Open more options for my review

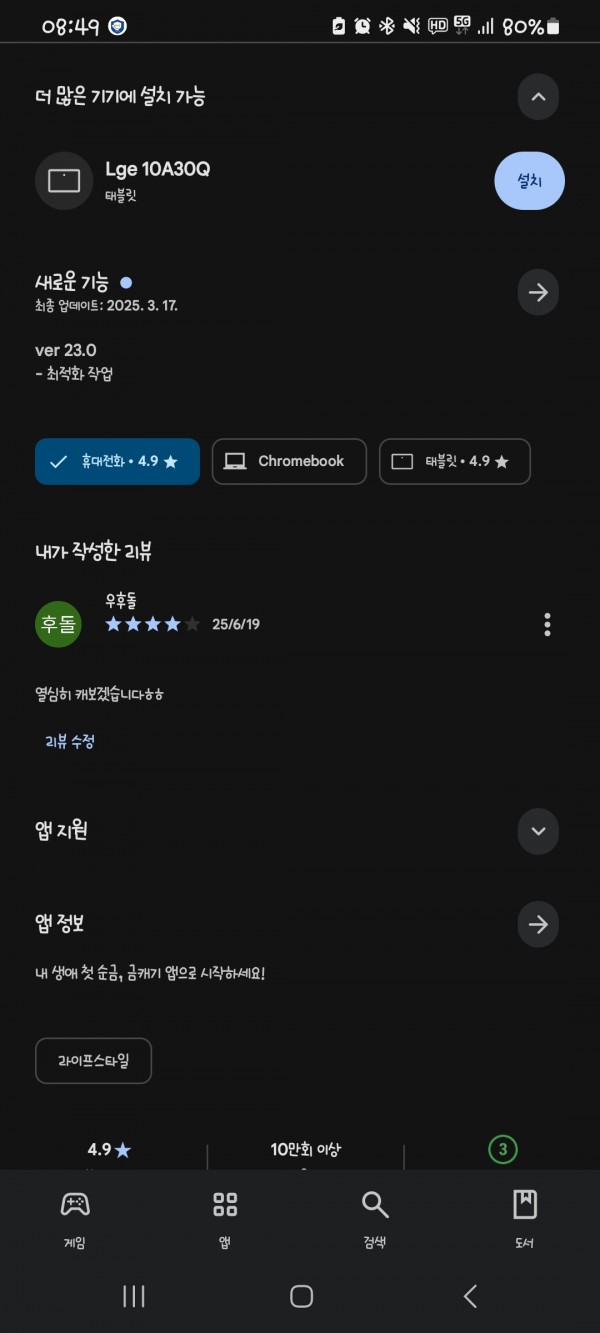pyautogui.click(x=547, y=624)
